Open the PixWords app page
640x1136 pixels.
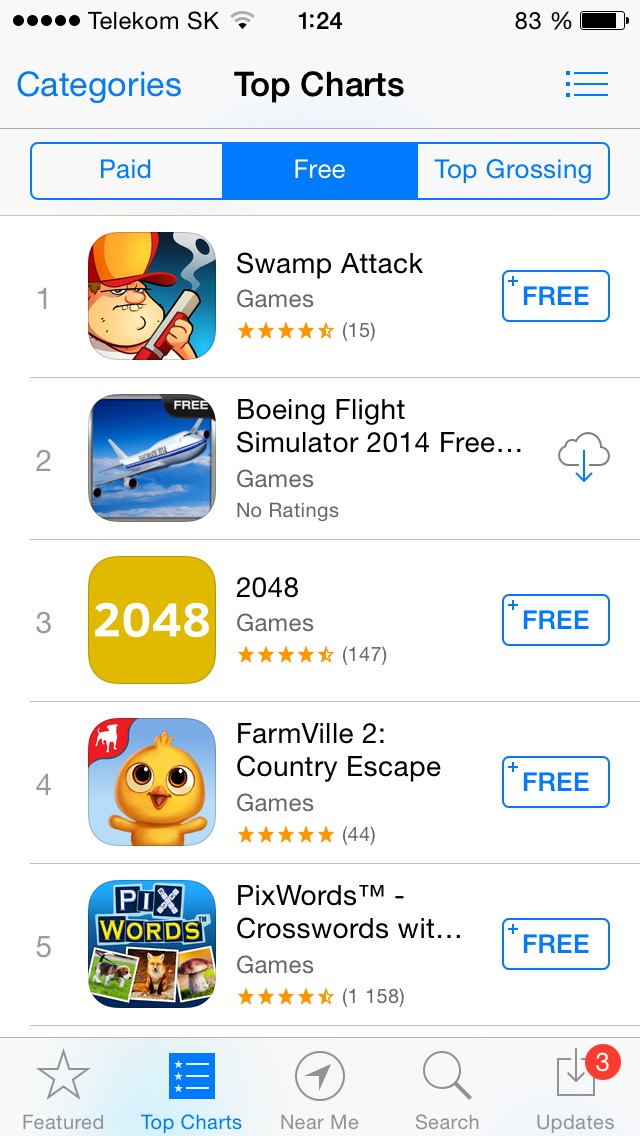[348, 912]
